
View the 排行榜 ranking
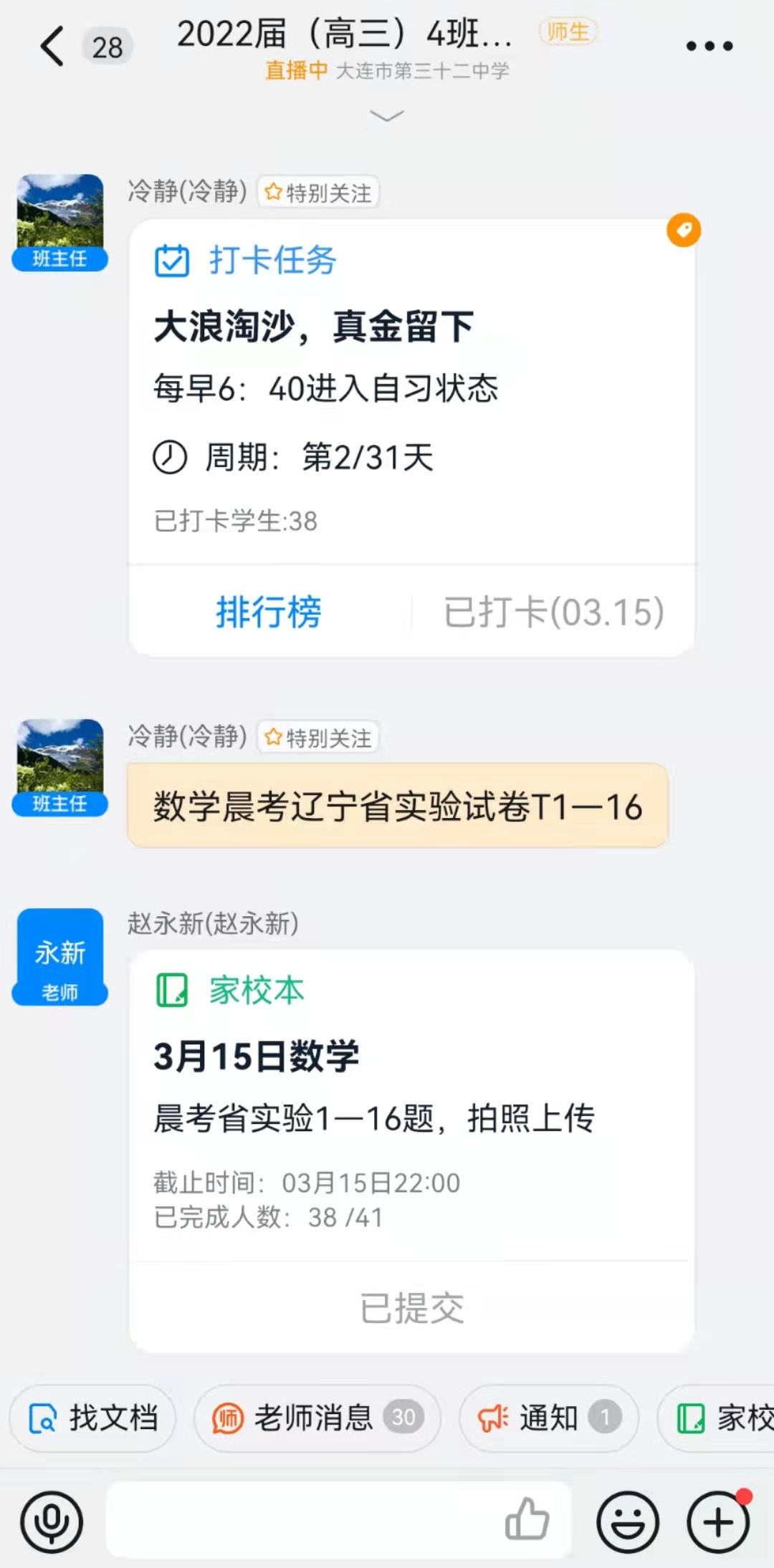point(269,612)
